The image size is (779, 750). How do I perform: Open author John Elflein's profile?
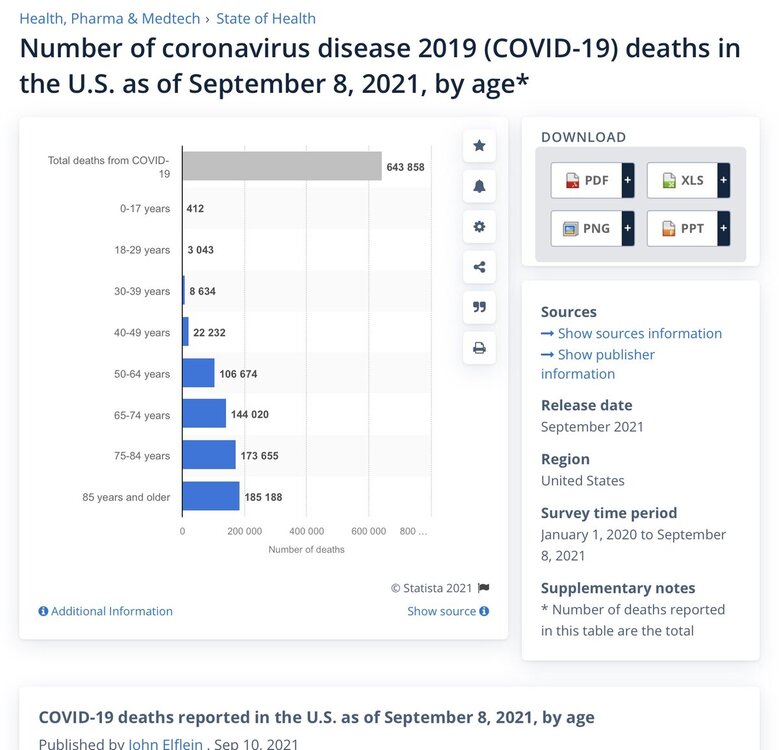[x=165, y=743]
